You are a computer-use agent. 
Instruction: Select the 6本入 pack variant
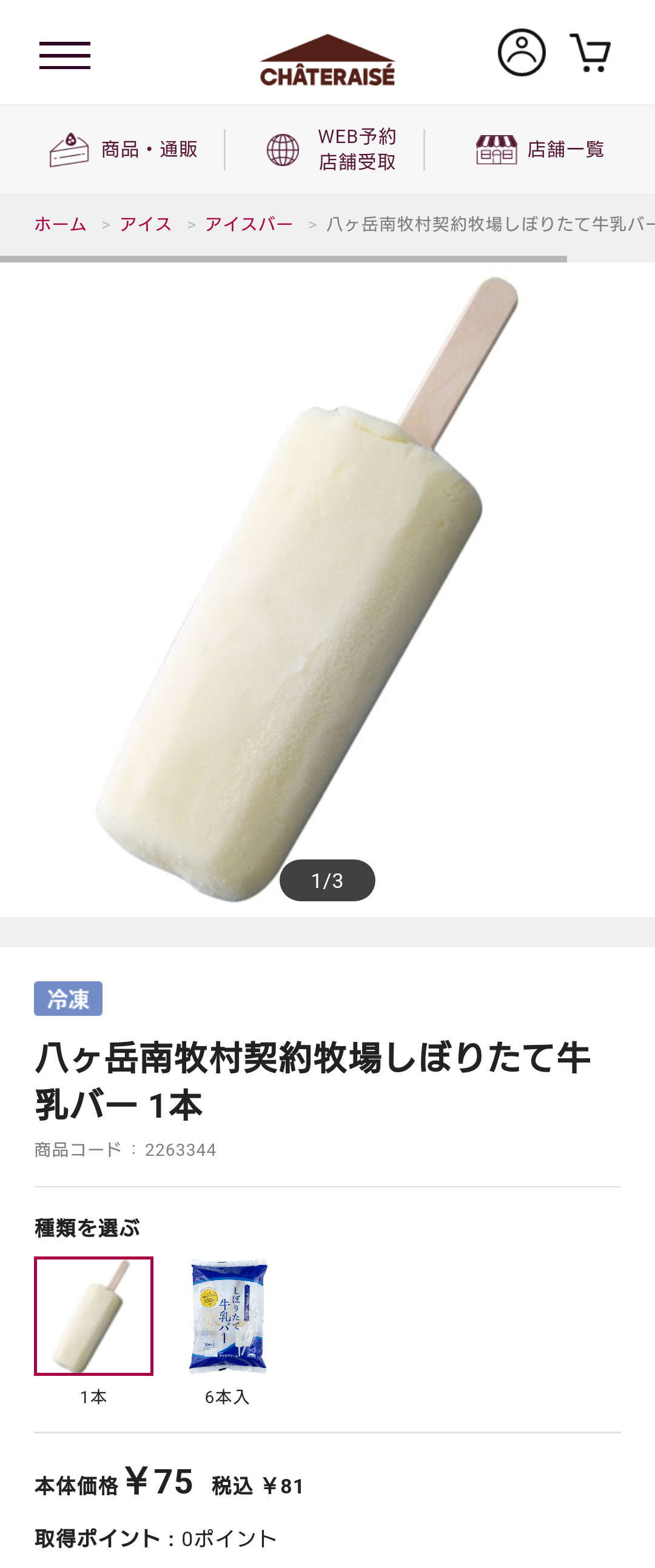(228, 1315)
